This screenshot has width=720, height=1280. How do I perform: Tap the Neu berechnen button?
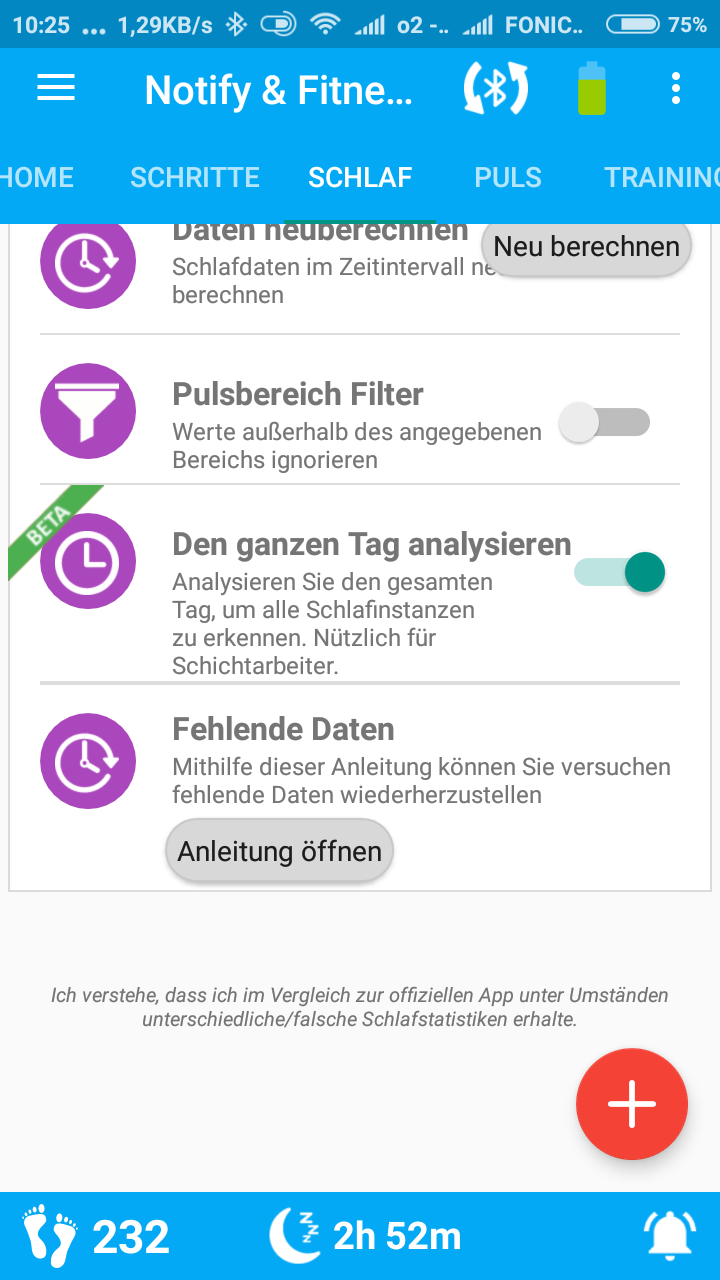[586, 246]
